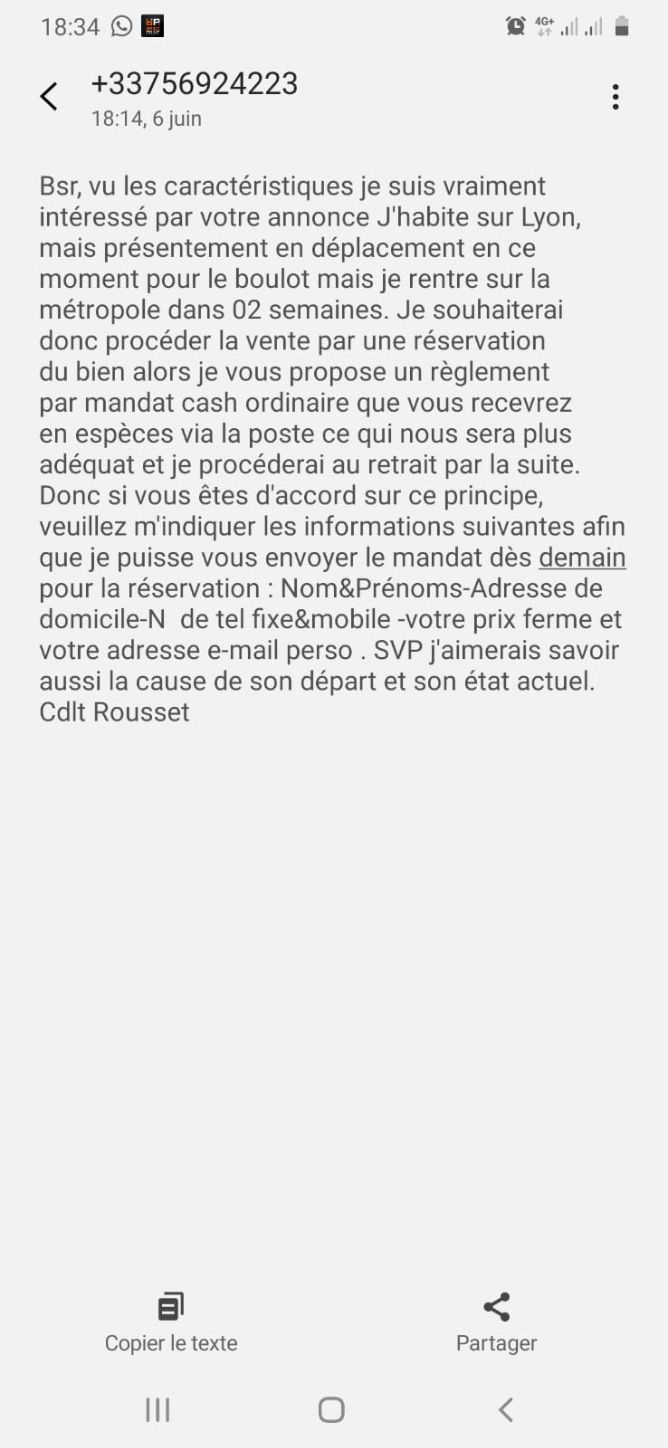Open recent apps from navigation bar
668x1448 pixels.
(x=158, y=1410)
